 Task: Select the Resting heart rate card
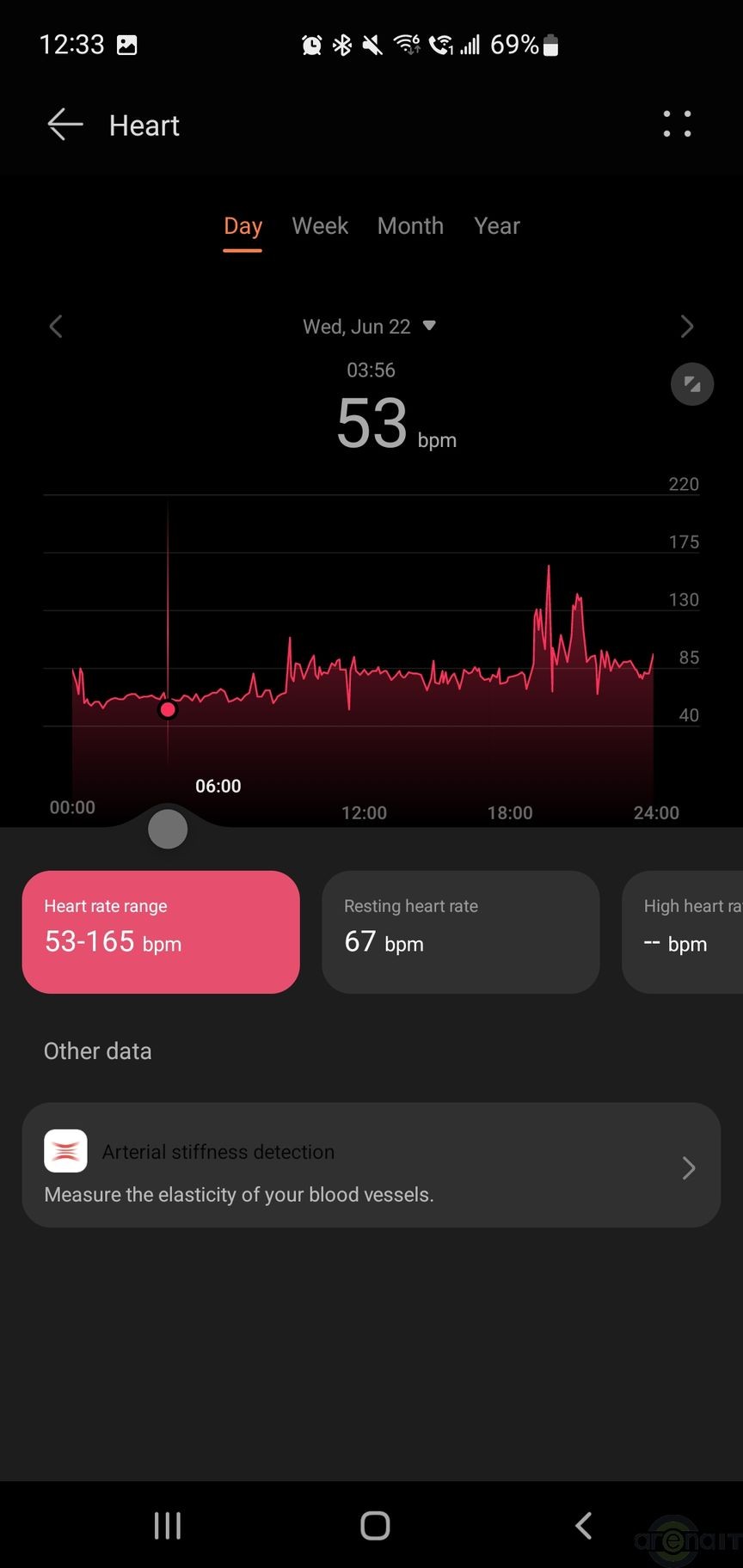point(460,932)
